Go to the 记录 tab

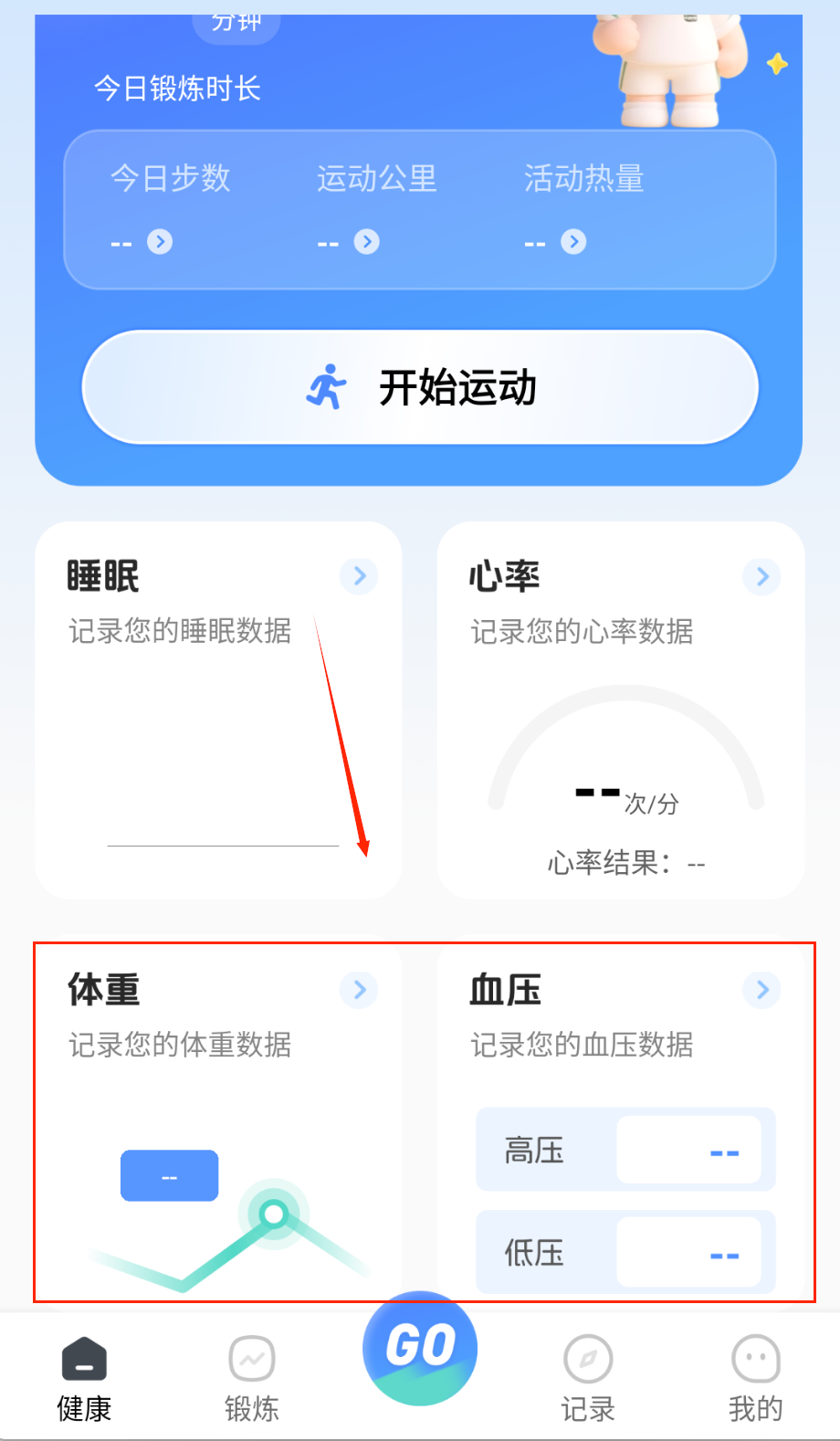pos(588,1379)
